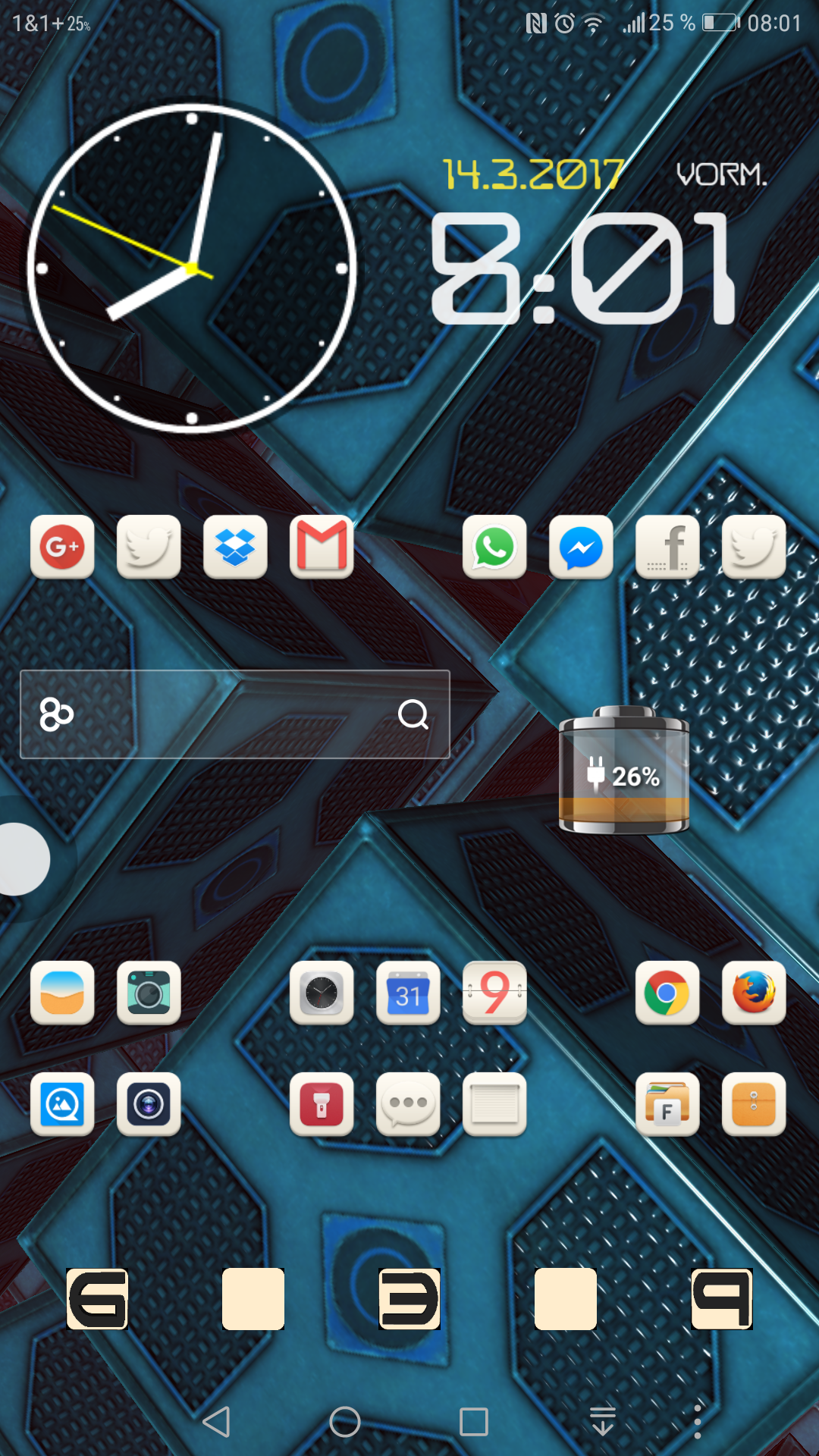
Task: Show recent apps with square button
Action: [x=474, y=1422]
